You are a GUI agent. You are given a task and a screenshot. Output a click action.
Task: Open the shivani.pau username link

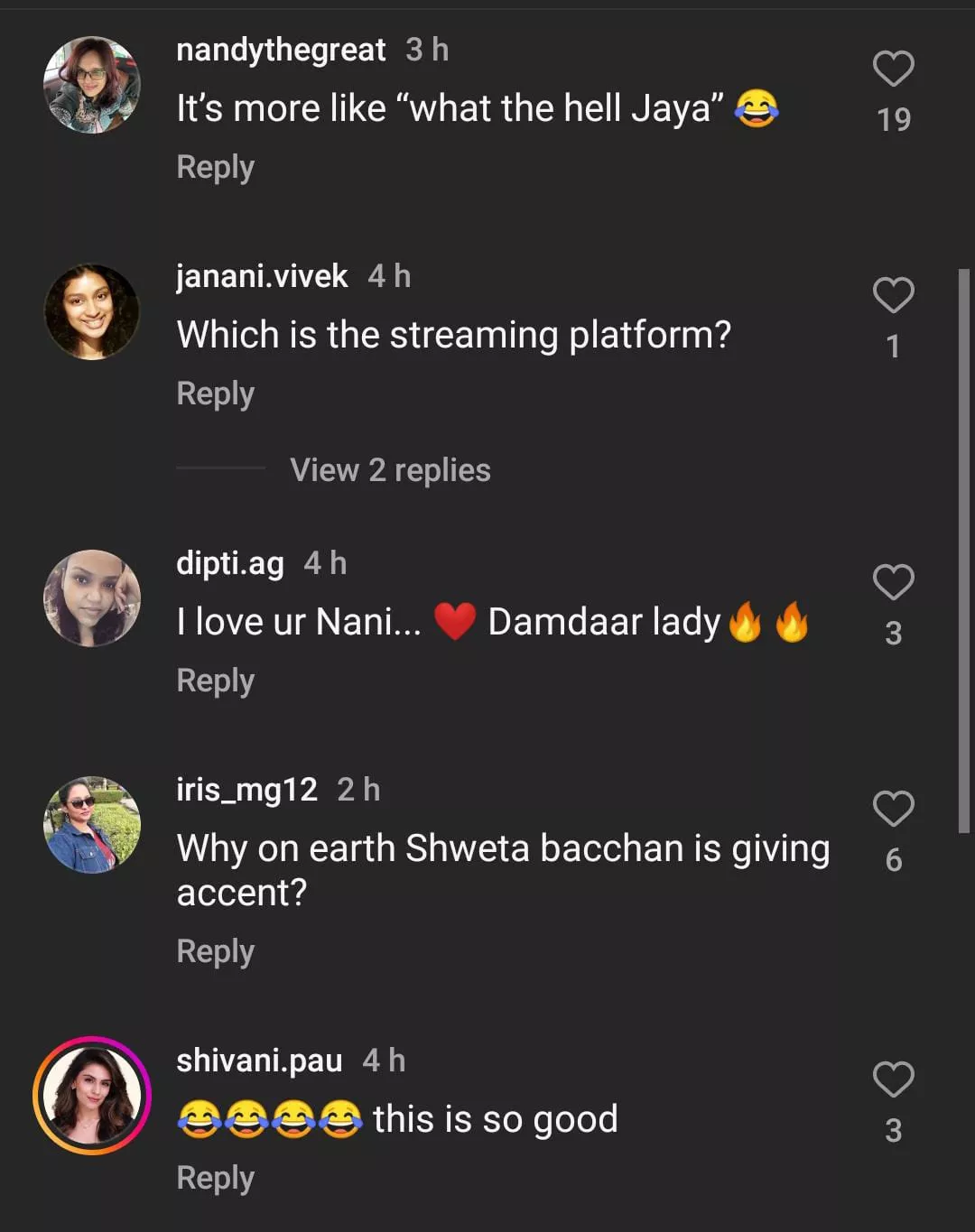click(259, 1061)
